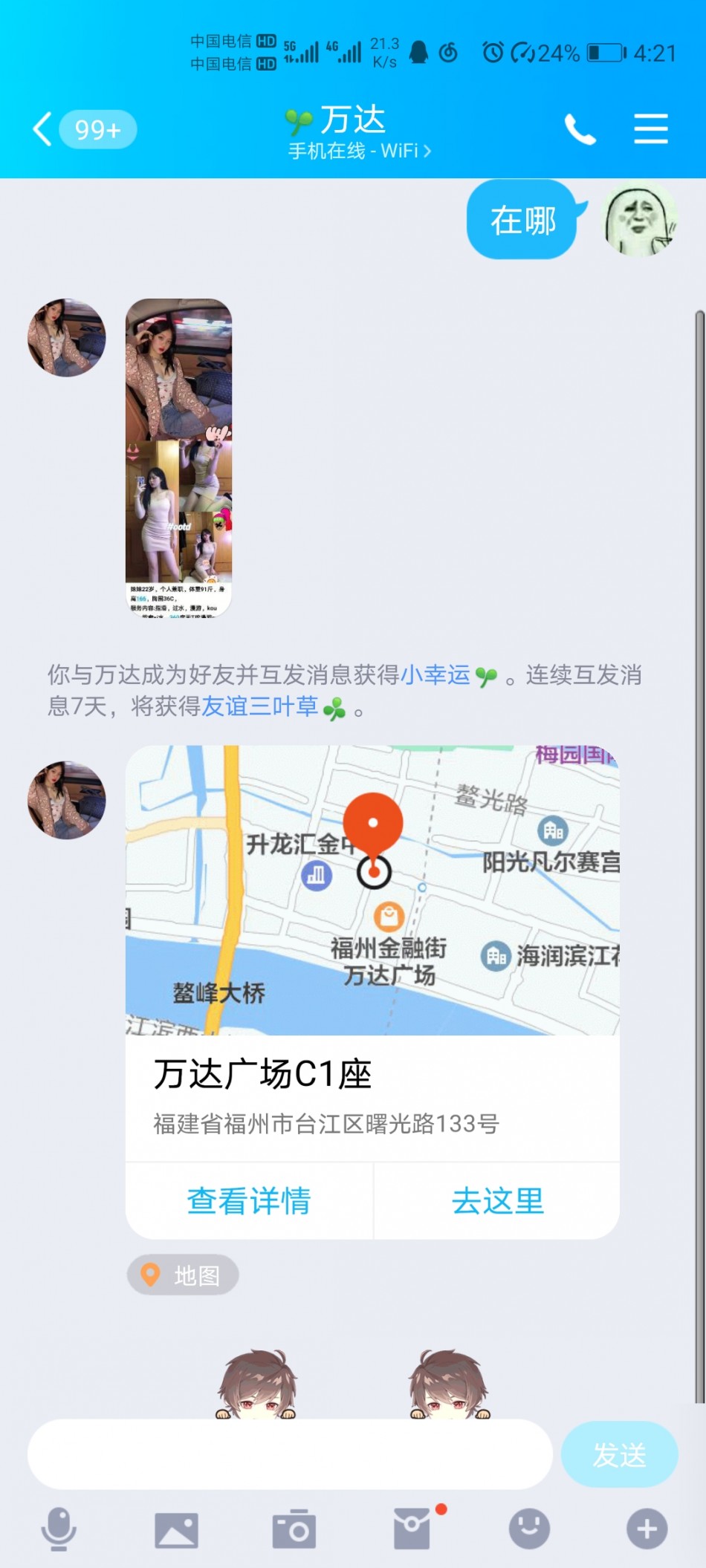Tap 查看详情 on the location card
The height and width of the screenshot is (1568, 706).
click(249, 1201)
